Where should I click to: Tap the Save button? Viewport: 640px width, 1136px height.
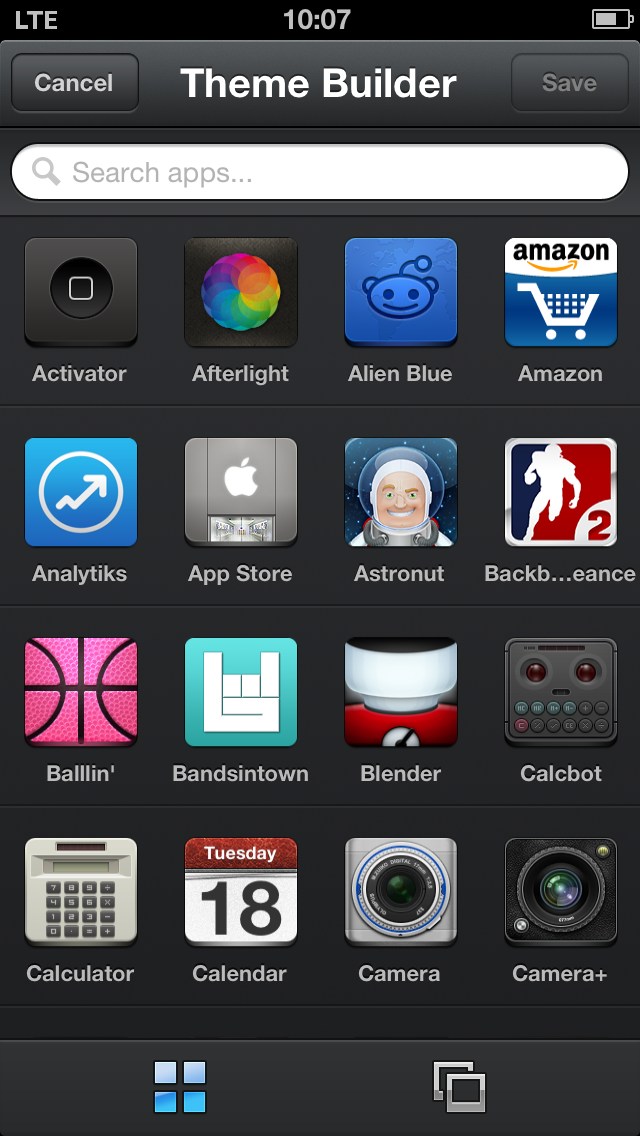point(569,83)
